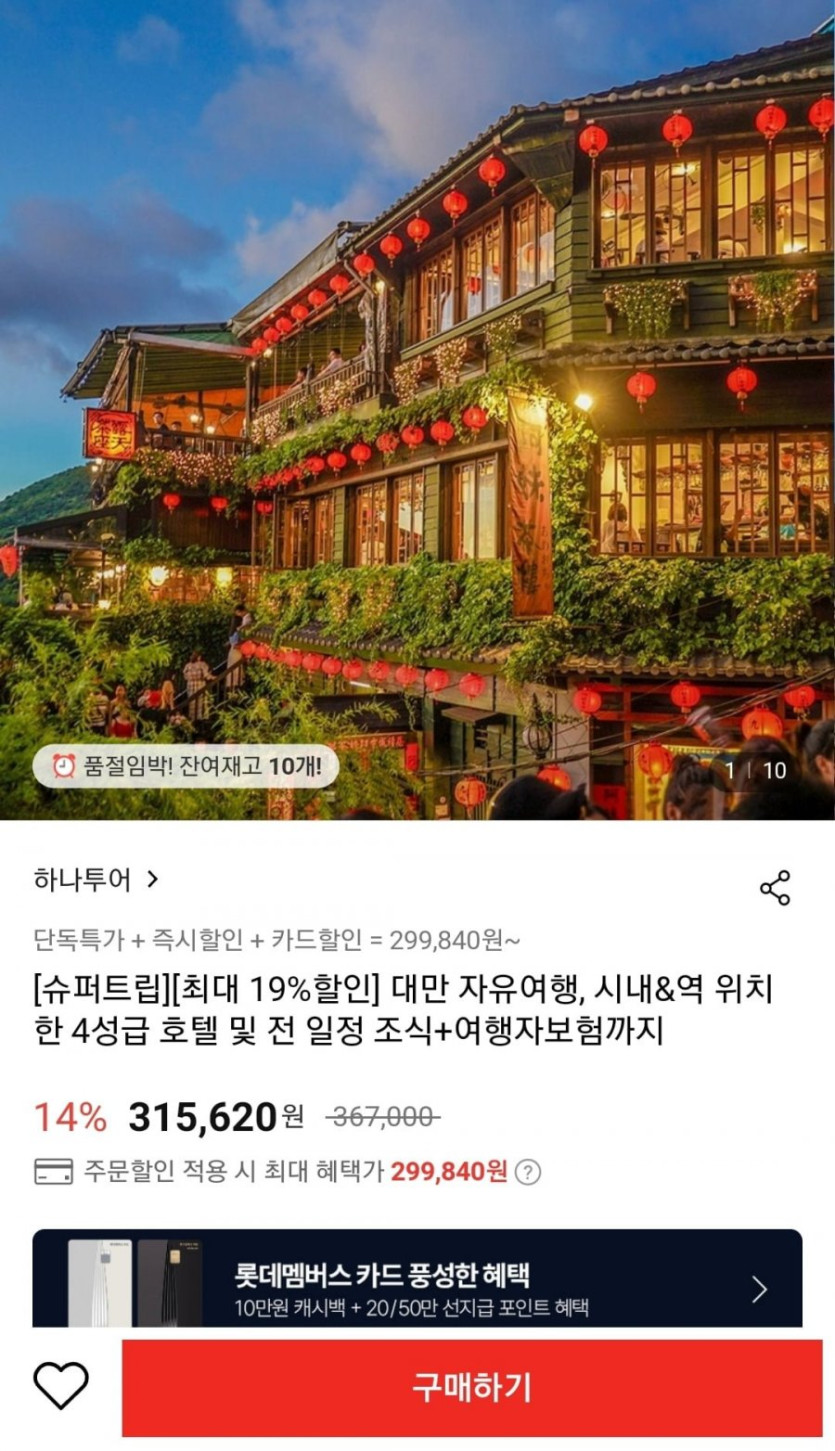Open the main product photo gallery
The height and width of the screenshot is (1451, 835).
417,400
